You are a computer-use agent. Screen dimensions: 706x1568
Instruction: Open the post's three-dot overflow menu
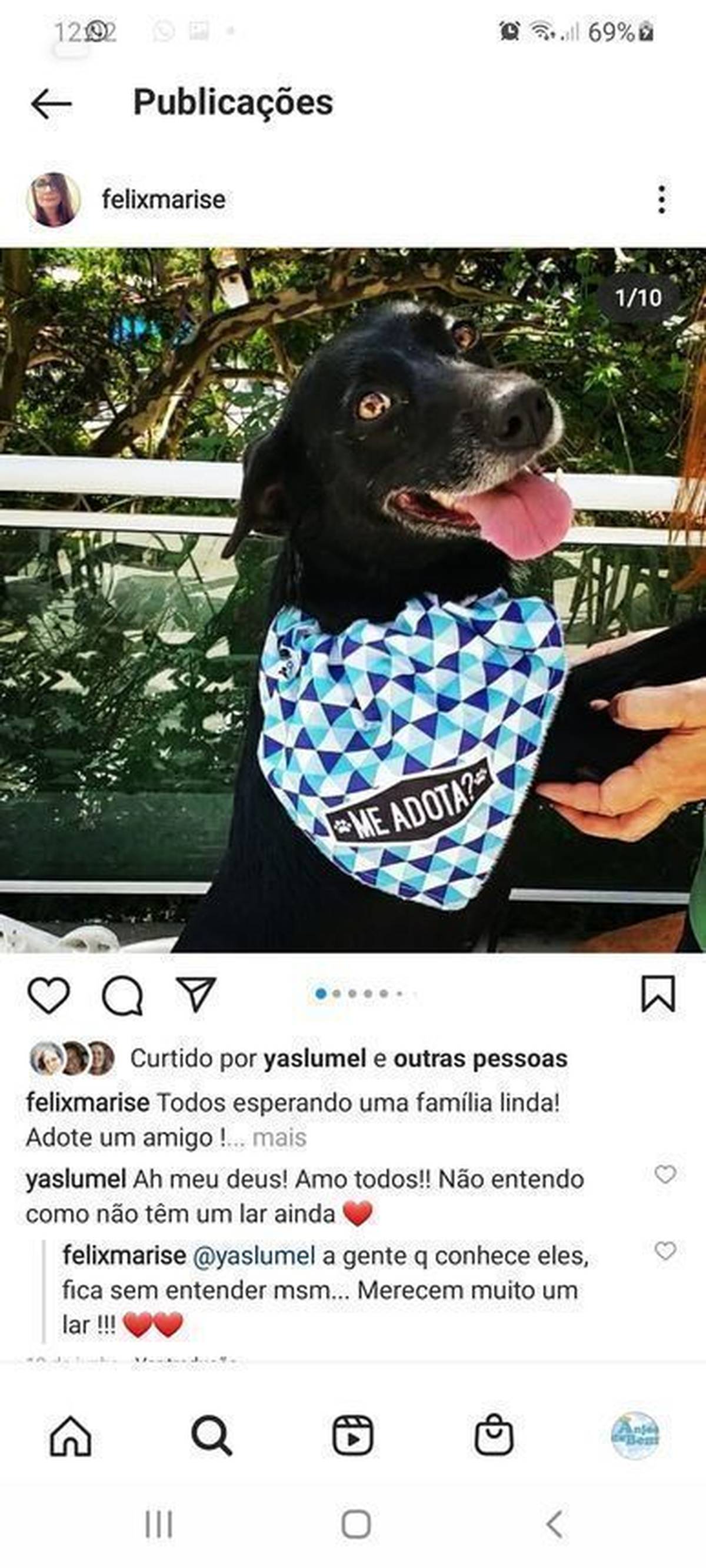pos(661,200)
